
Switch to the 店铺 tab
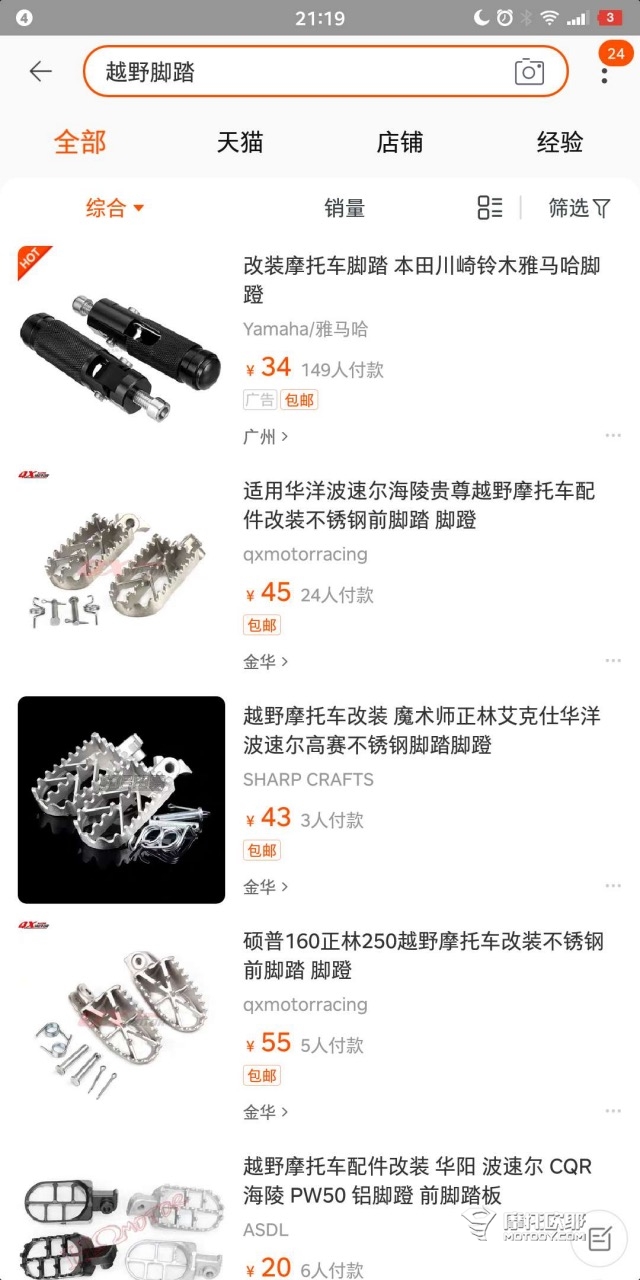(x=400, y=142)
